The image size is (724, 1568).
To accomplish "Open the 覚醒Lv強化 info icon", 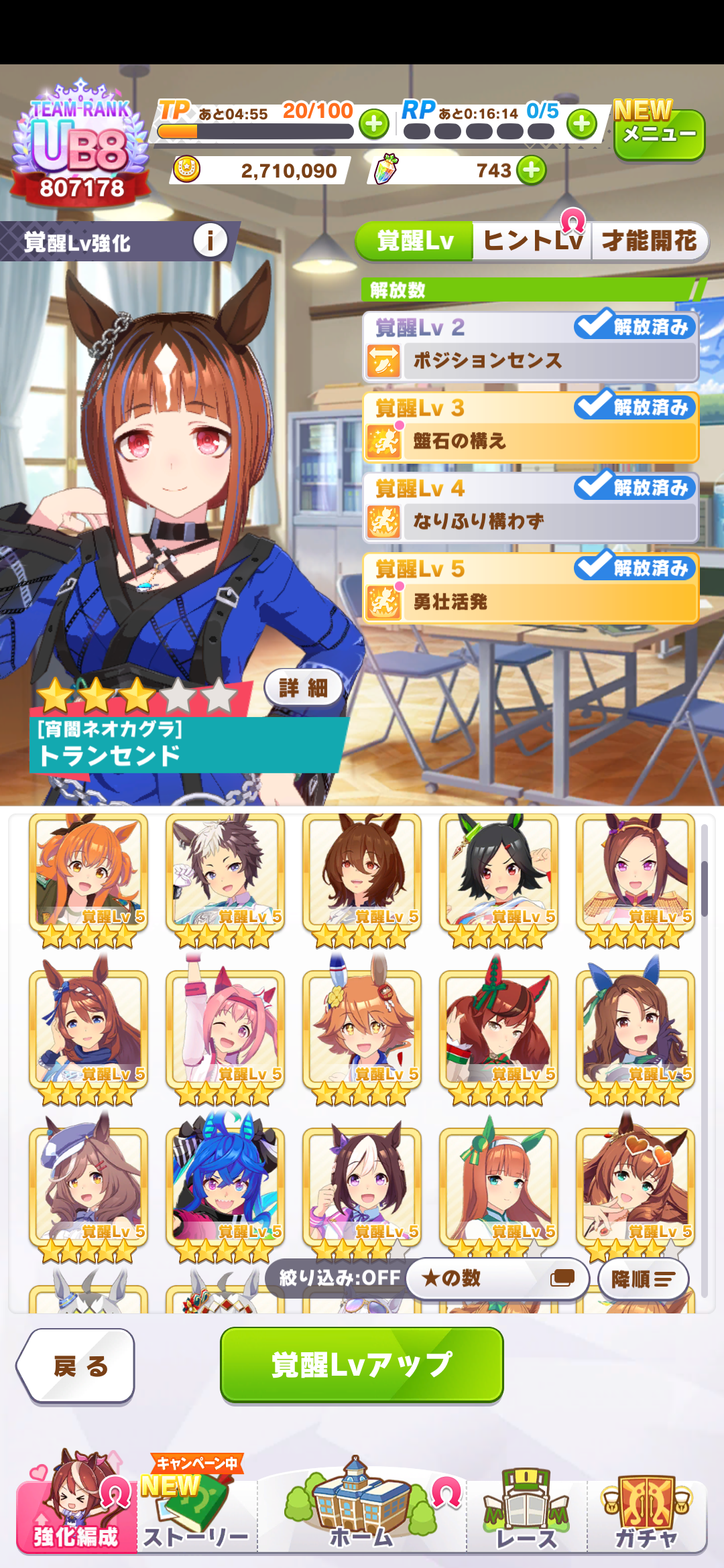I will 210,240.
